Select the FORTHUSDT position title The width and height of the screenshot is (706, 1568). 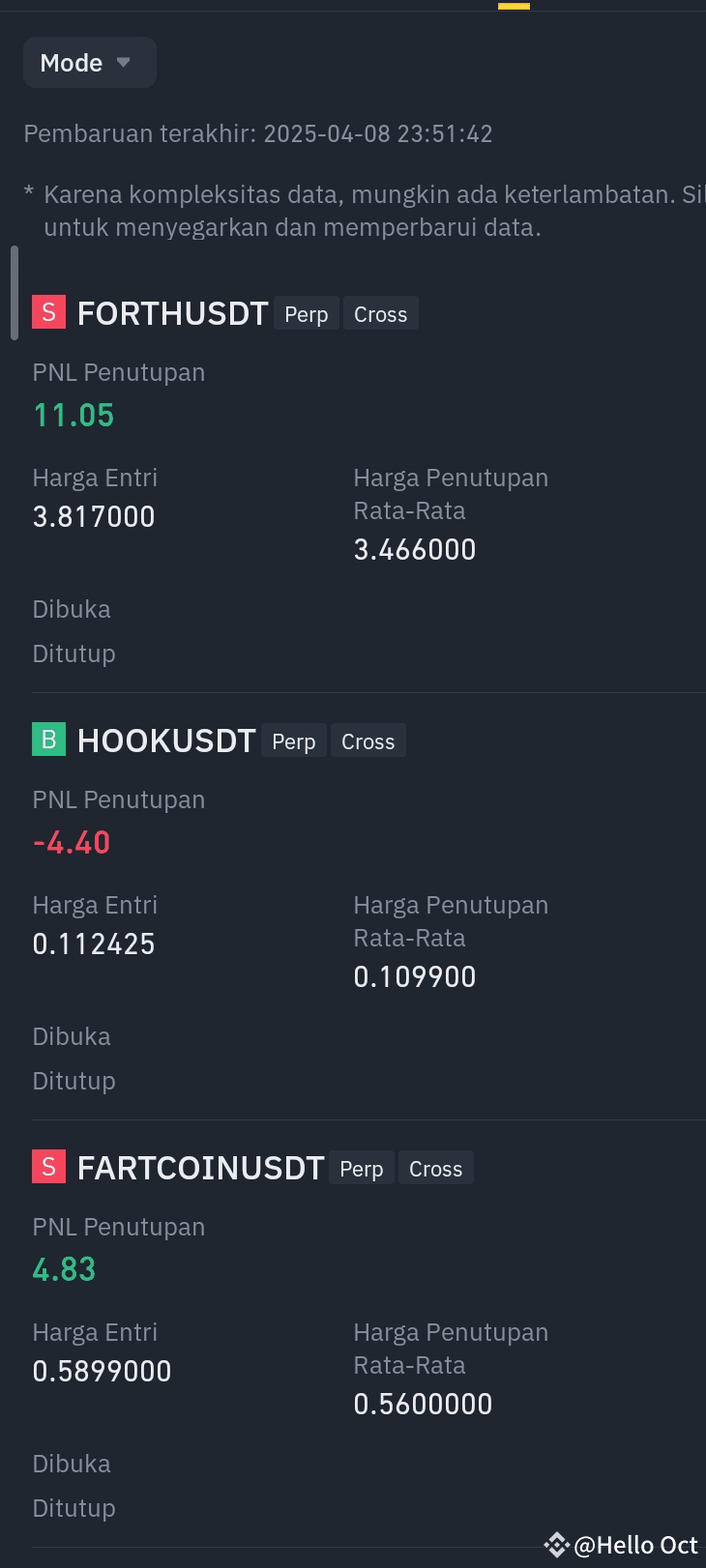click(x=173, y=312)
